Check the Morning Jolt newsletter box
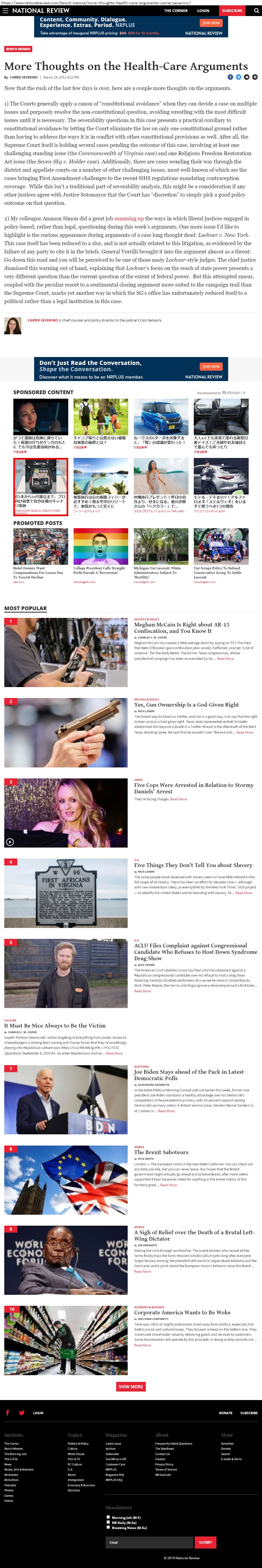Image resolution: width=262 pixels, height=1568 pixels. tap(108, 1517)
